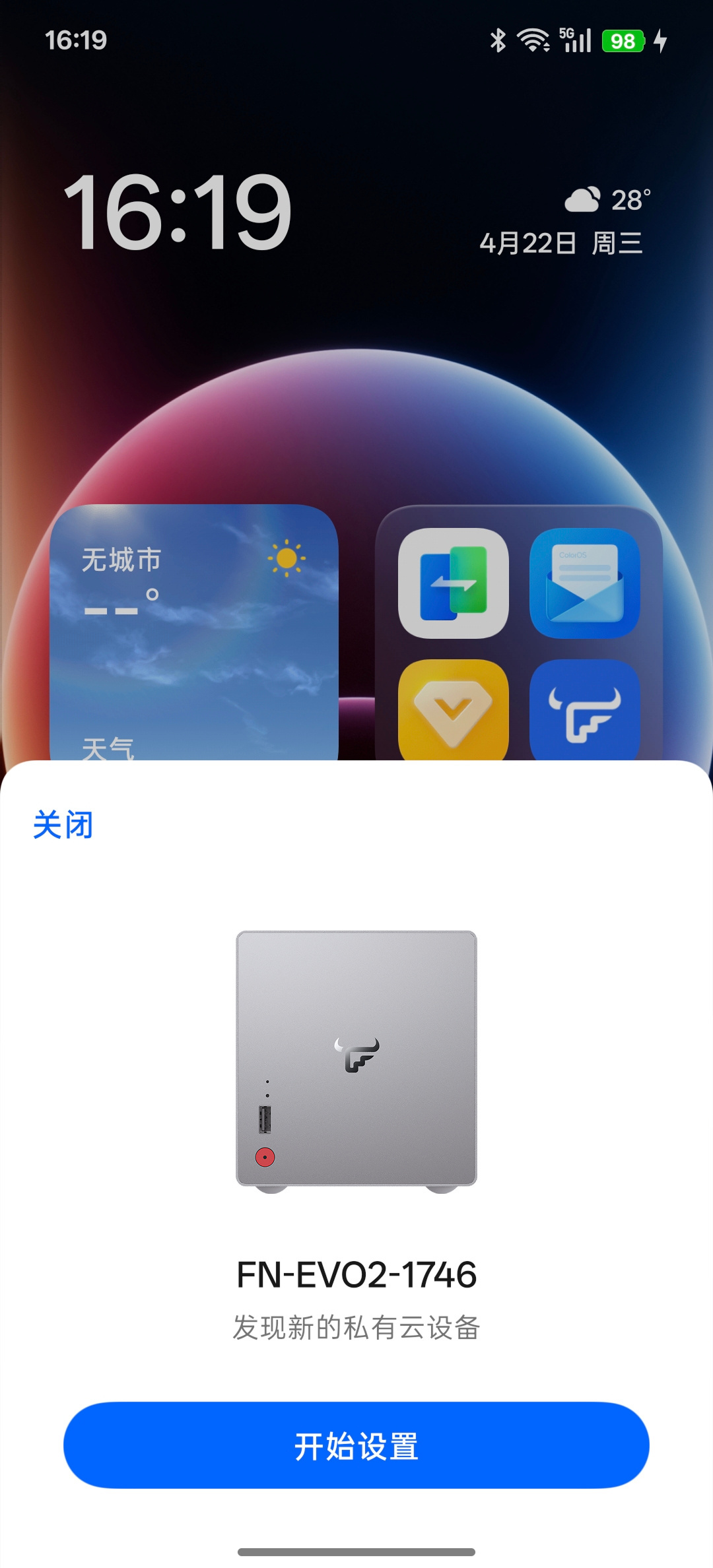Tap 关闭 to dismiss the device sheet
713x1568 pixels.
[x=63, y=825]
